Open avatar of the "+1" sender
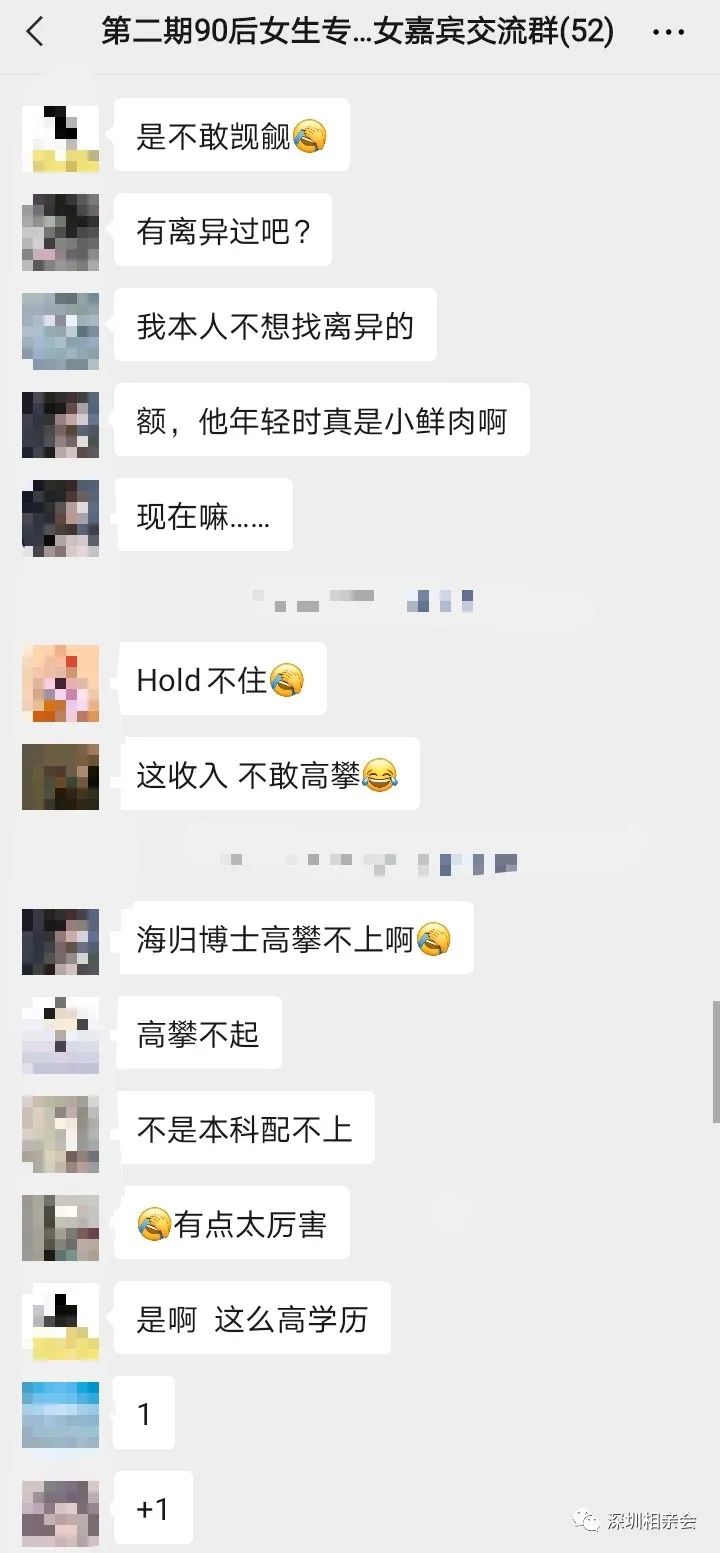Viewport: 720px width, 1553px height. click(61, 1510)
